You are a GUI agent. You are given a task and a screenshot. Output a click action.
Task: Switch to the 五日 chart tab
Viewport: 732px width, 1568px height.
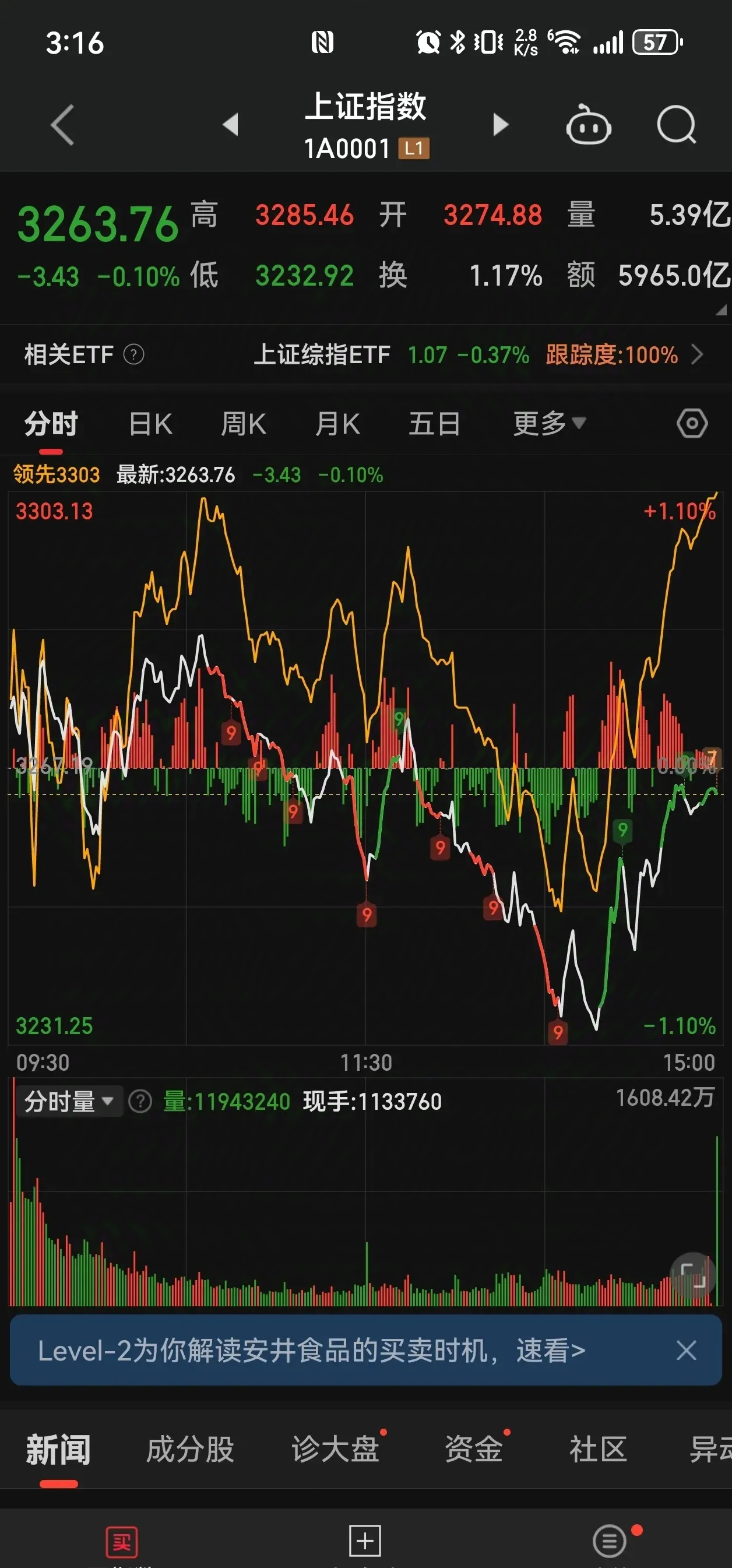[434, 423]
